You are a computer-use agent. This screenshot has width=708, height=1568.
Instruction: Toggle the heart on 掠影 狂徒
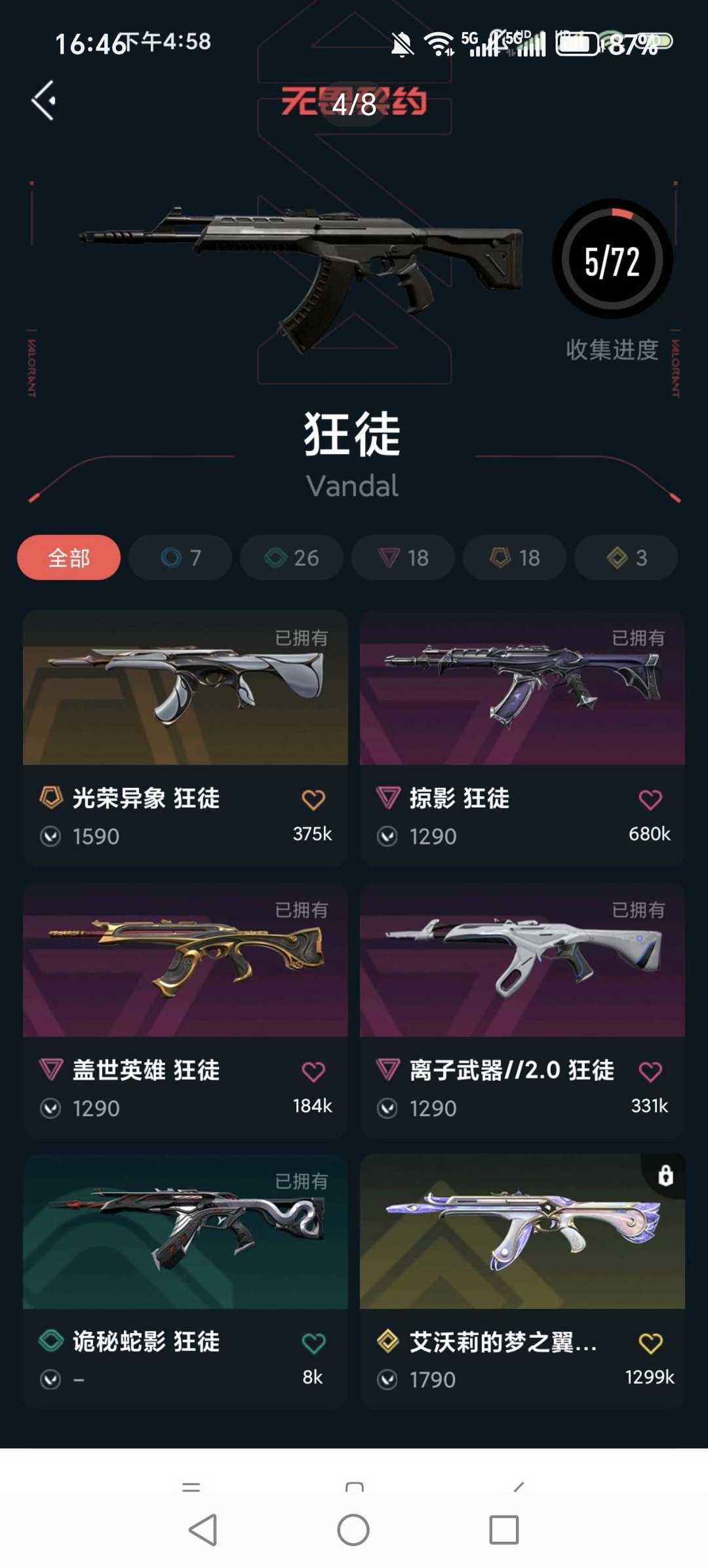click(649, 798)
